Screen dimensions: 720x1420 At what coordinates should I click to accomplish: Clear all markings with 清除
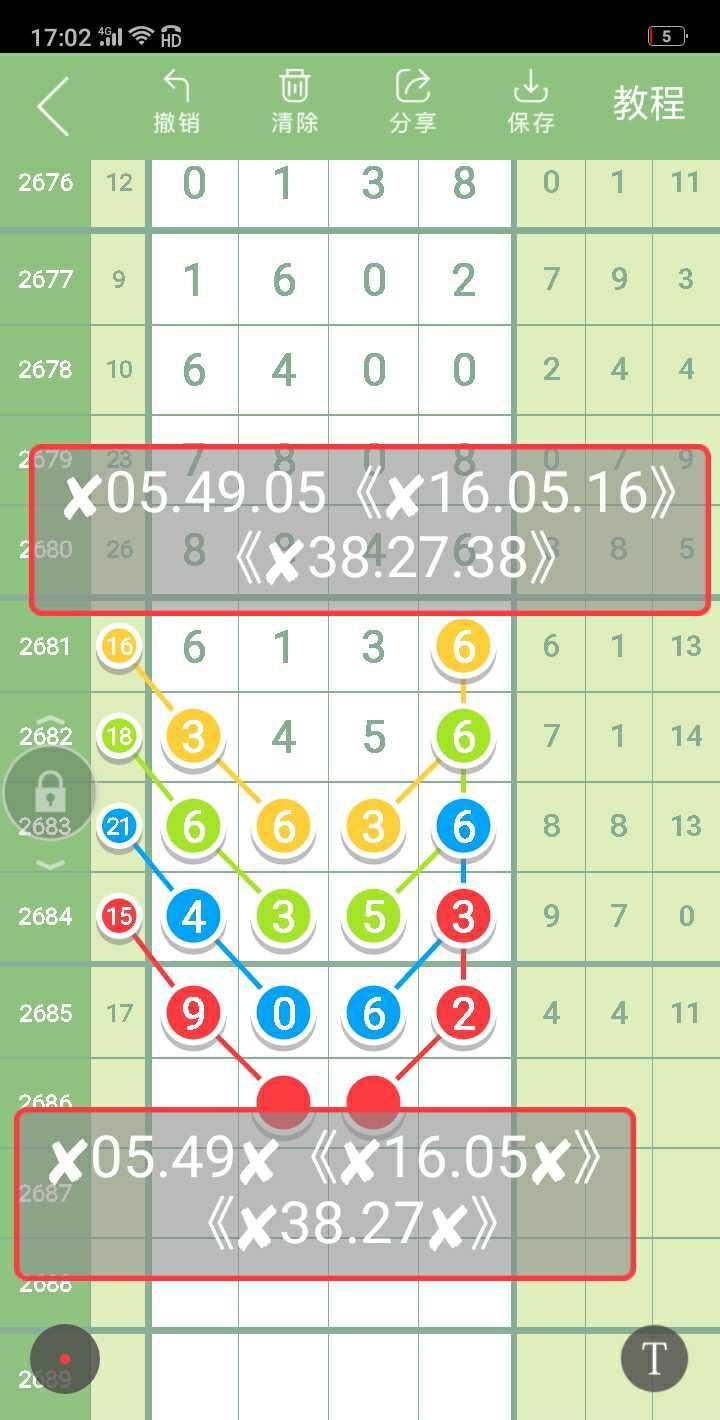[x=294, y=101]
